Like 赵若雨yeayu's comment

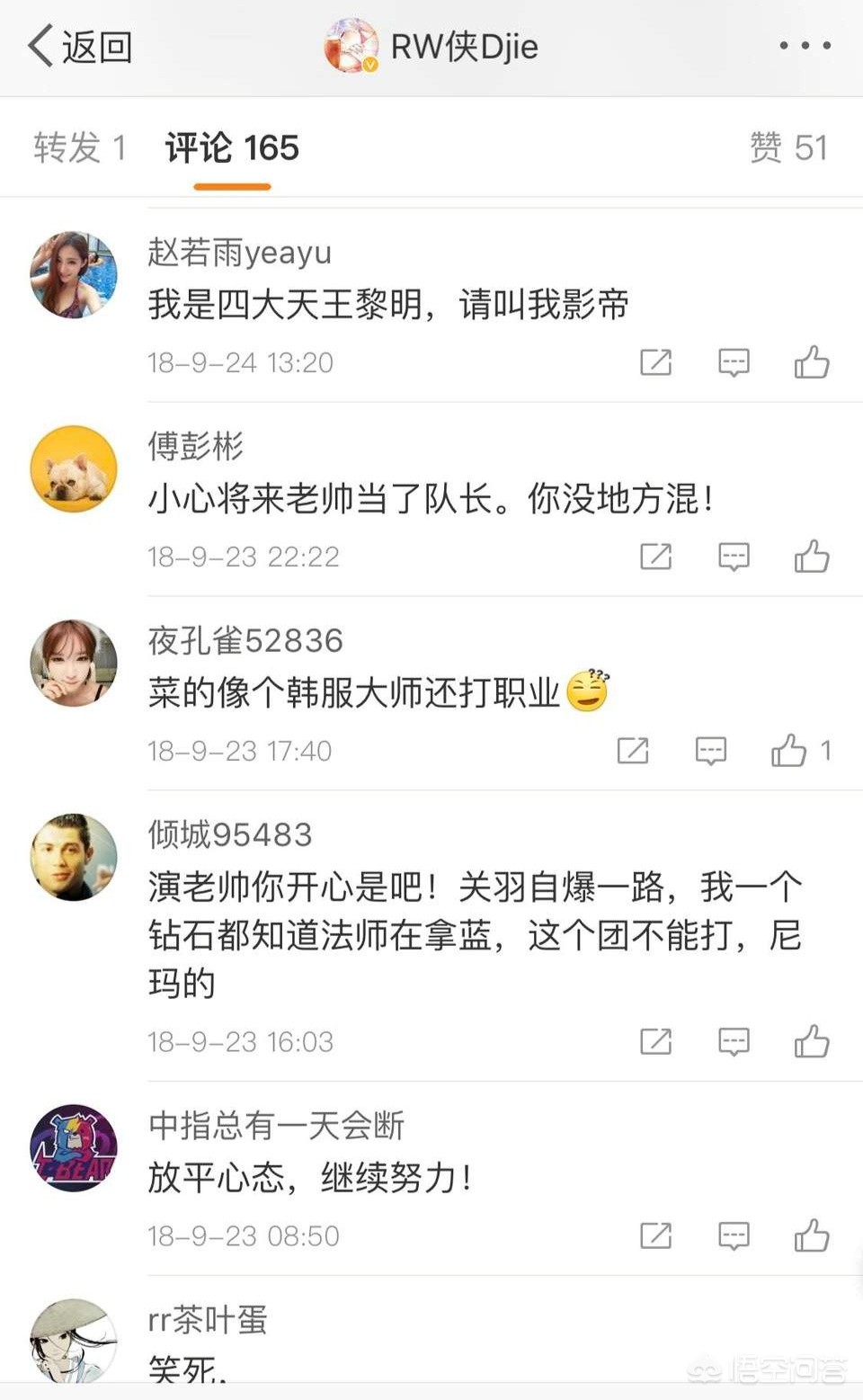(x=811, y=362)
